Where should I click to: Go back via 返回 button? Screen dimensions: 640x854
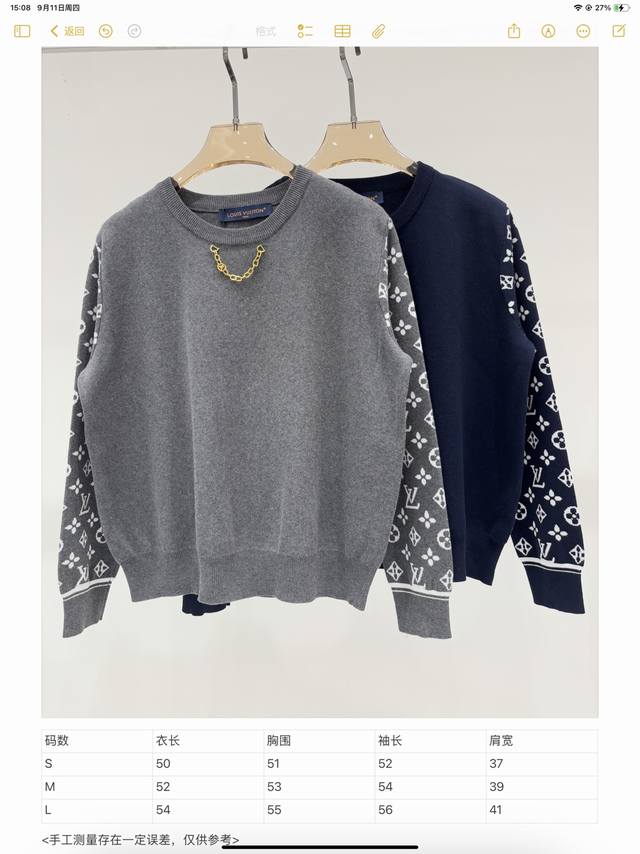coord(68,31)
